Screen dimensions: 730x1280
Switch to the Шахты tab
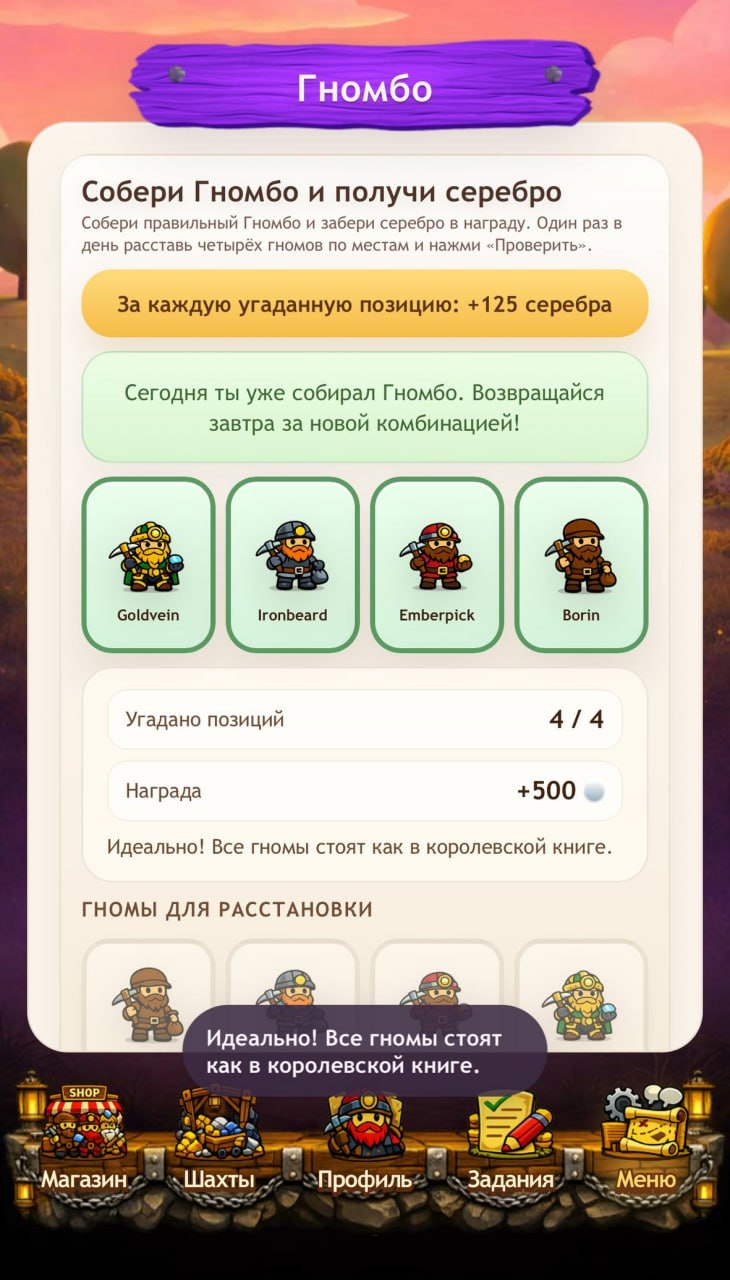[x=219, y=1140]
